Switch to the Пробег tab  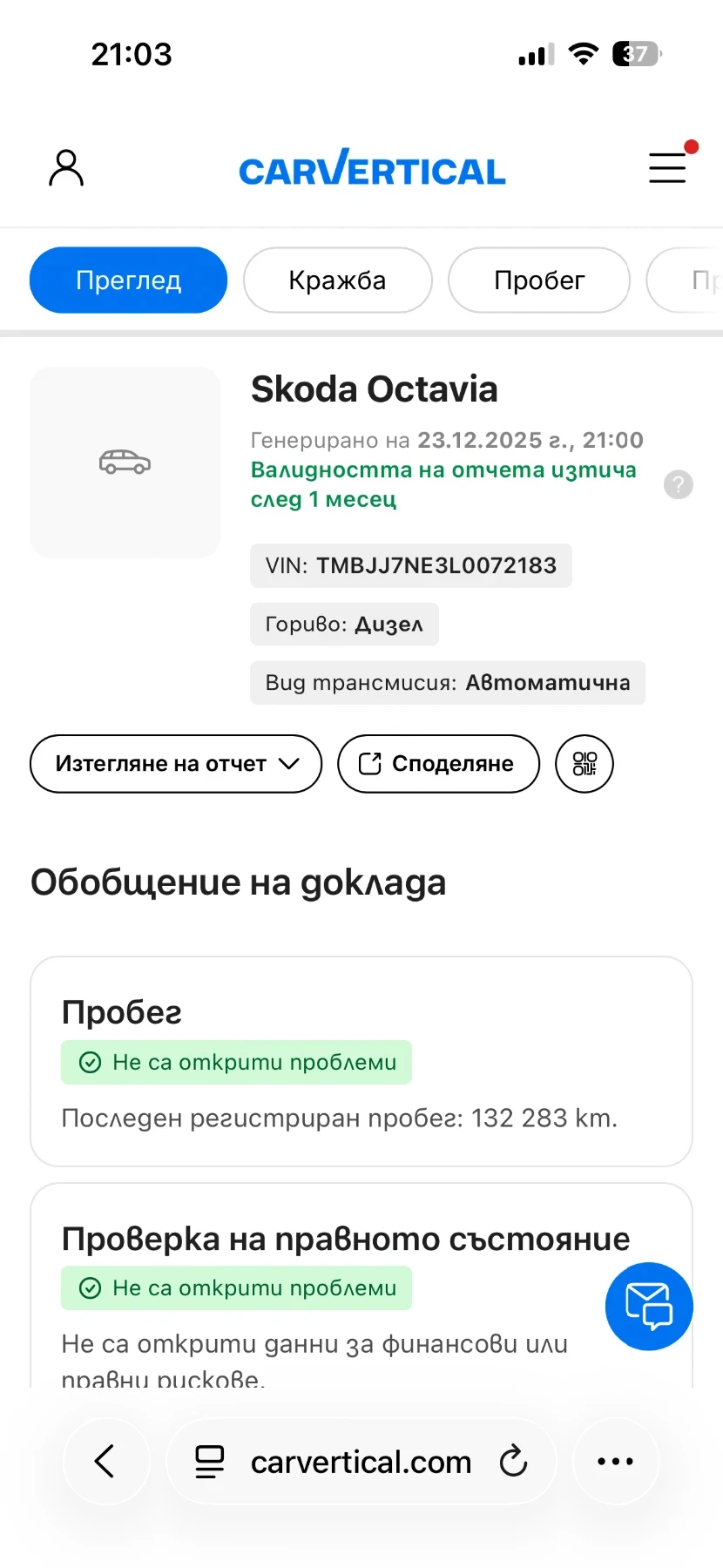coord(538,280)
